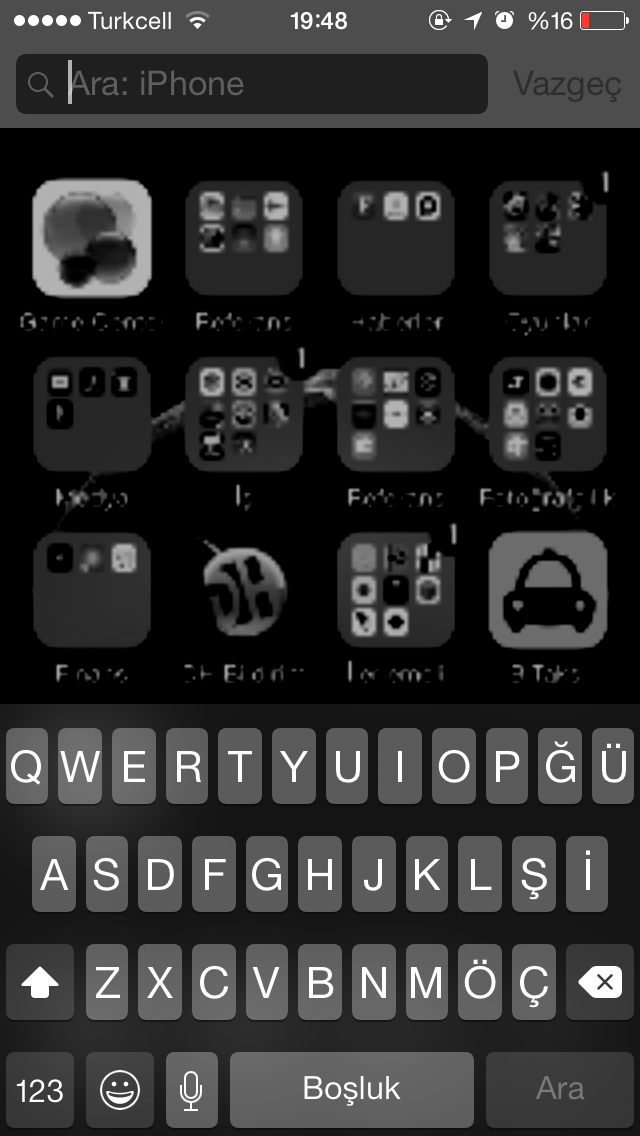Image resolution: width=640 pixels, height=1136 pixels.
Task: Cancel search with Vazgeç
Action: [568, 84]
